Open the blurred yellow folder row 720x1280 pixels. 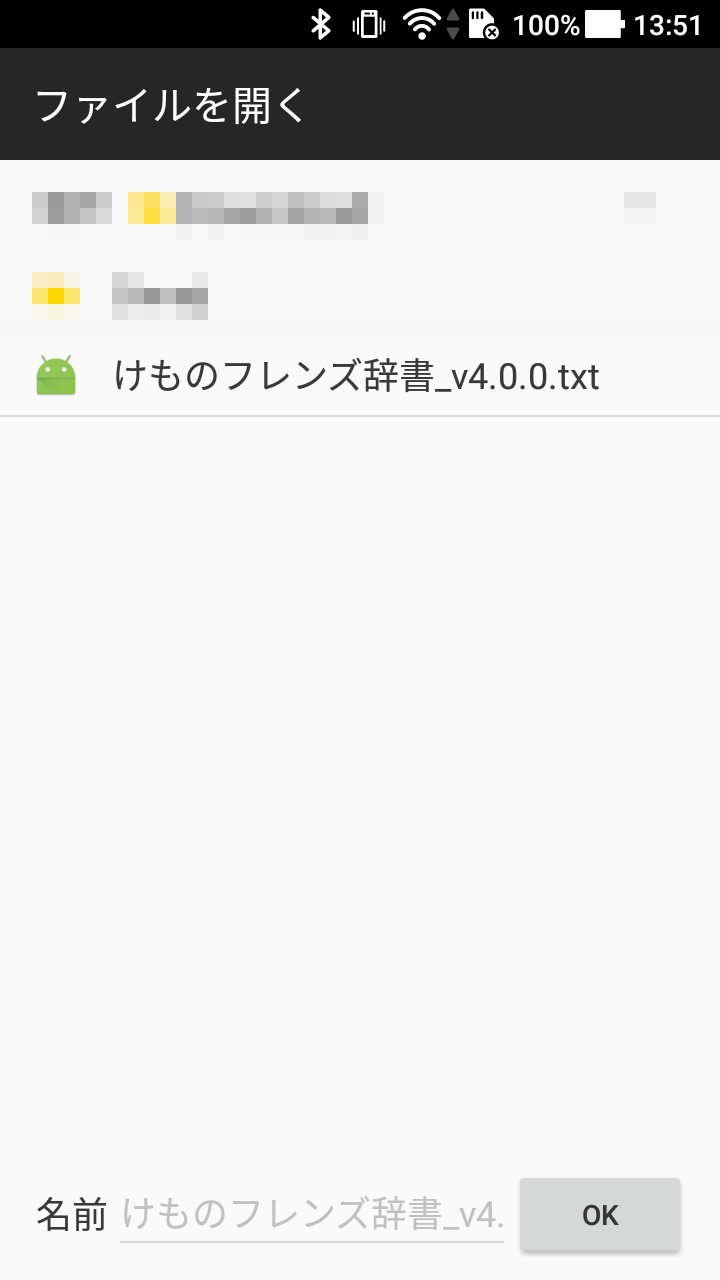click(x=360, y=295)
